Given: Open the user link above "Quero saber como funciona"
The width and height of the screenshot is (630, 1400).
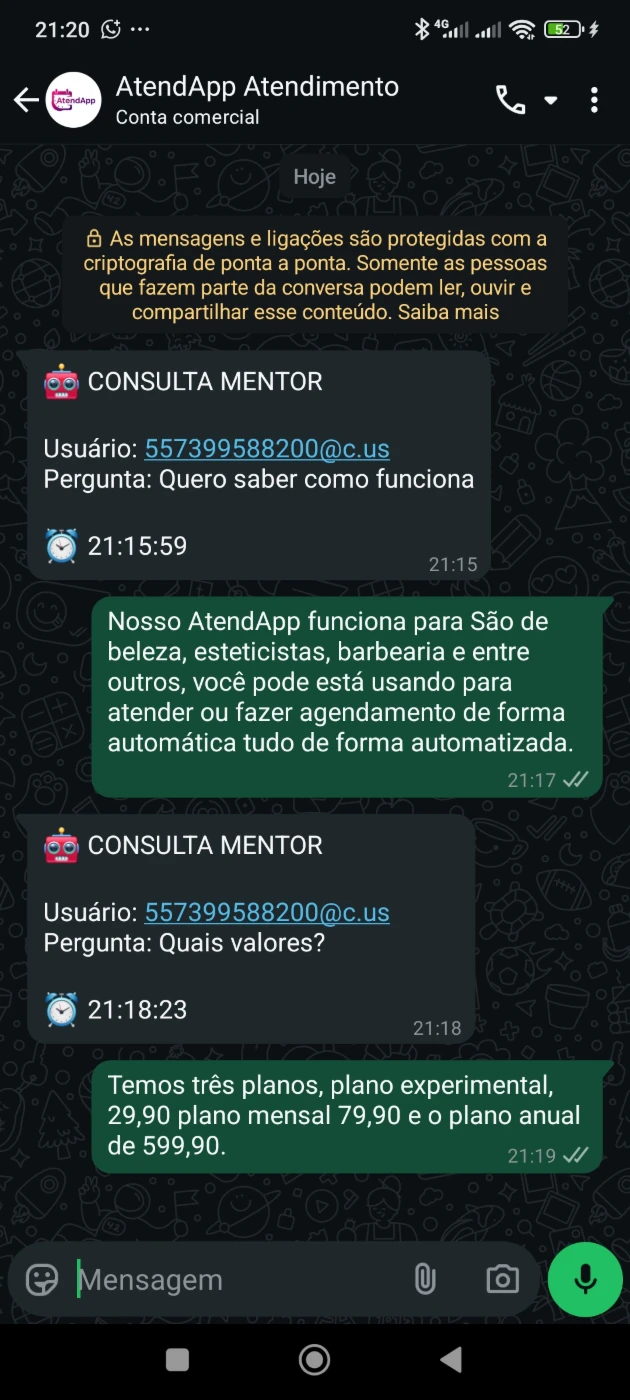Looking at the screenshot, I should point(267,449).
